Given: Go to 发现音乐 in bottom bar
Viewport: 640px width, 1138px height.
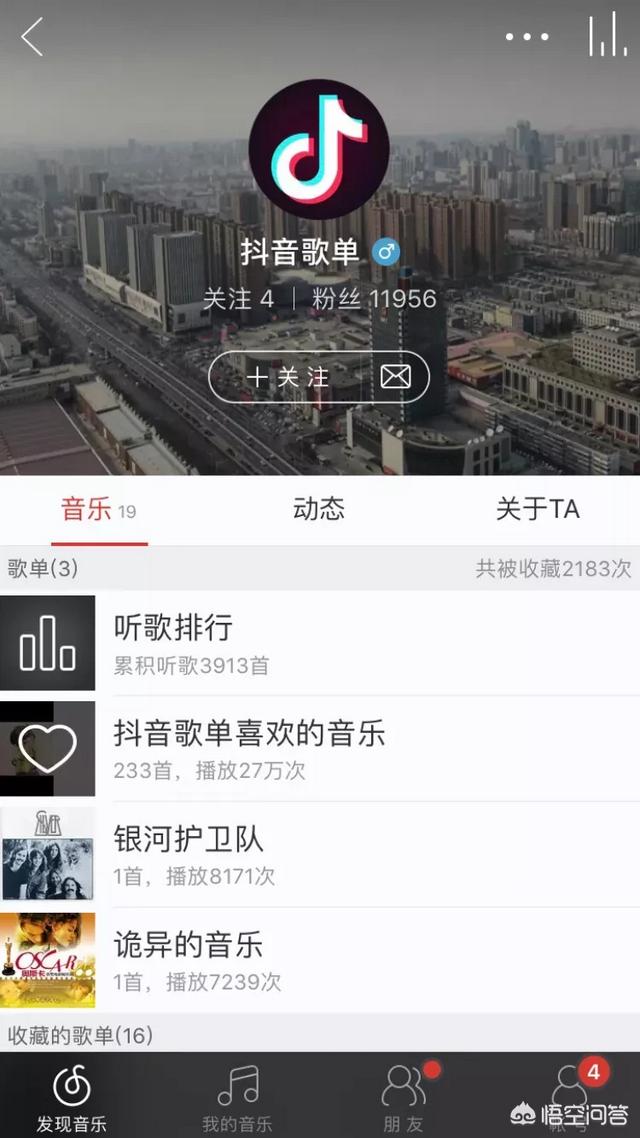Looking at the screenshot, I should [x=72, y=1097].
